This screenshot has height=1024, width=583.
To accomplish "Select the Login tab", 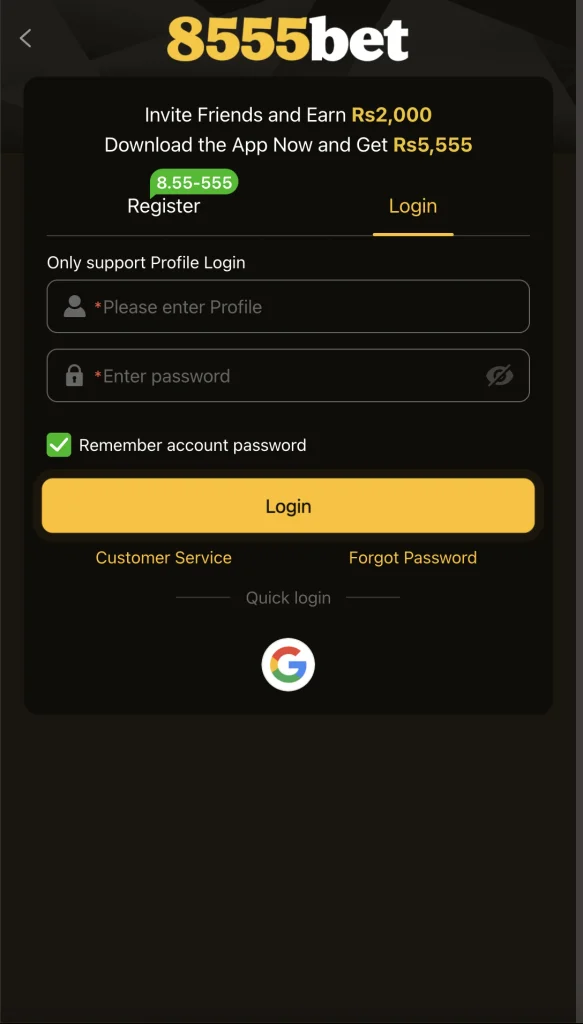I will click(413, 206).
